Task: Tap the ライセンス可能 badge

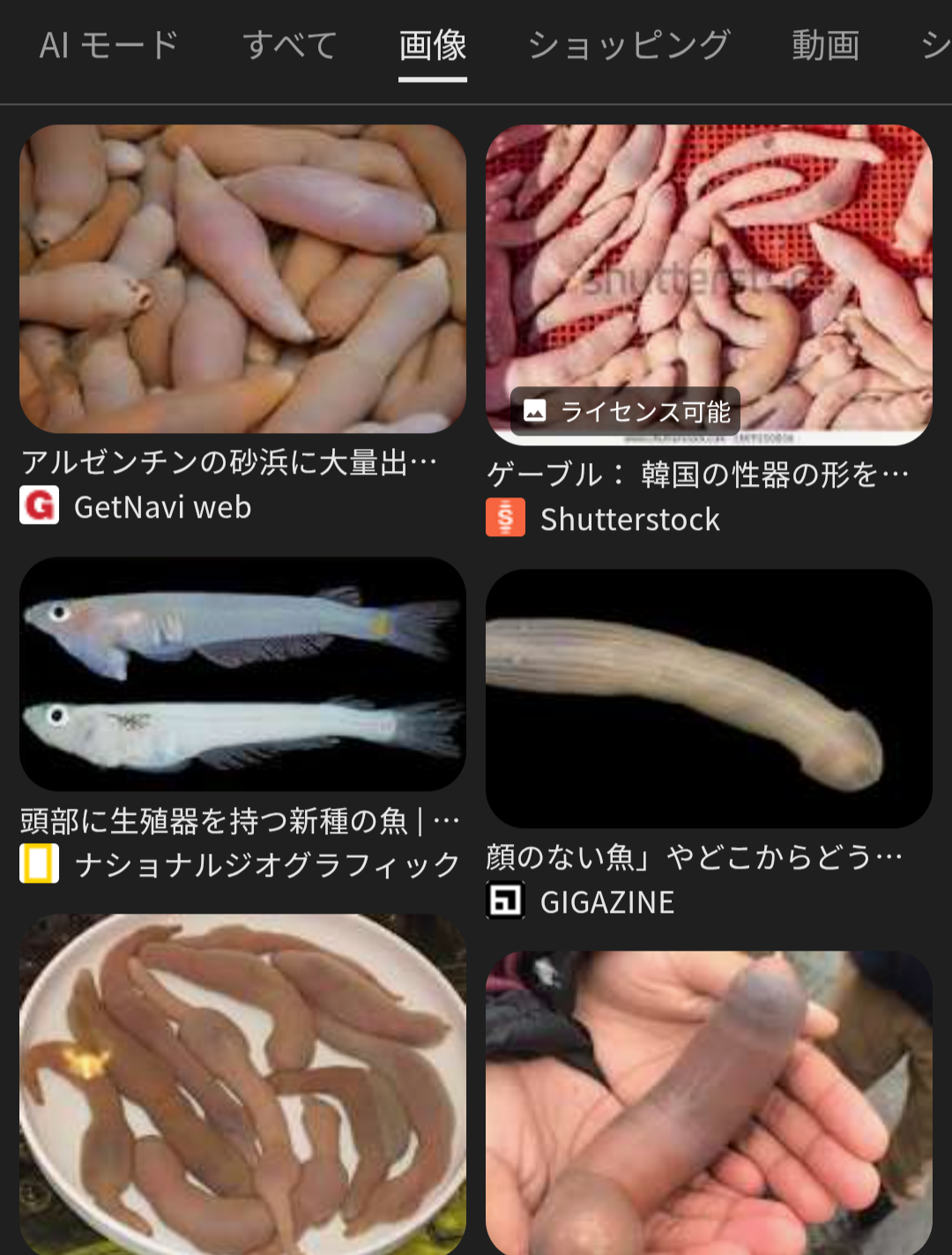Action: coord(626,411)
